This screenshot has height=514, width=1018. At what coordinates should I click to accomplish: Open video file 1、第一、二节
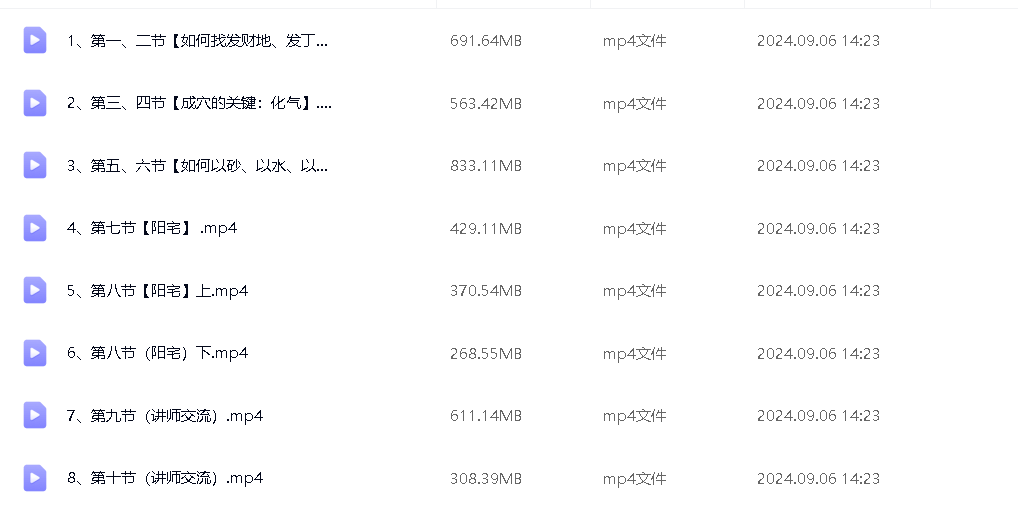[197, 41]
